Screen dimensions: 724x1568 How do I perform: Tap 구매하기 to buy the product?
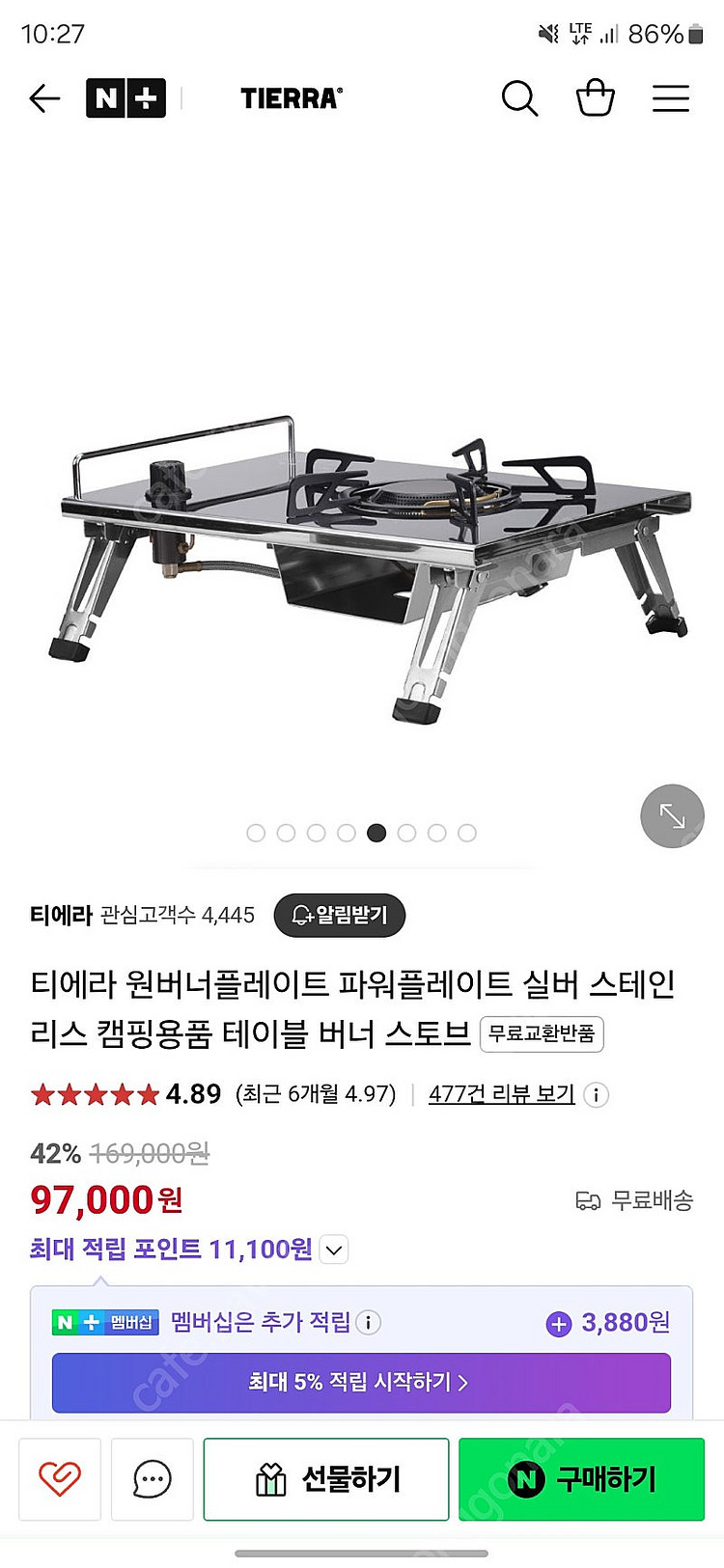click(581, 1478)
